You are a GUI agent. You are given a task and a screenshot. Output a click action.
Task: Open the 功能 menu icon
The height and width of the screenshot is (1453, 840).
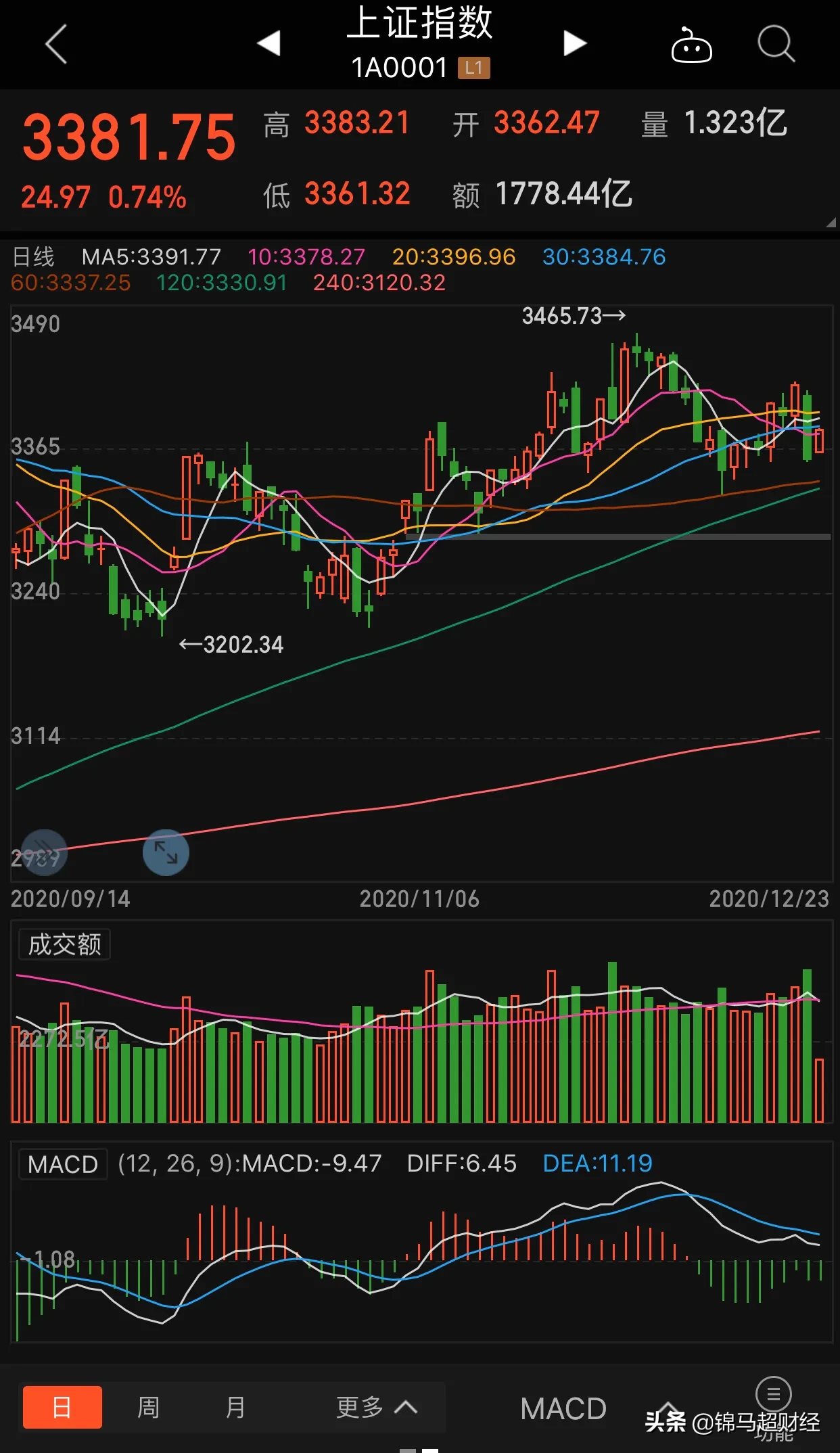click(x=774, y=1407)
